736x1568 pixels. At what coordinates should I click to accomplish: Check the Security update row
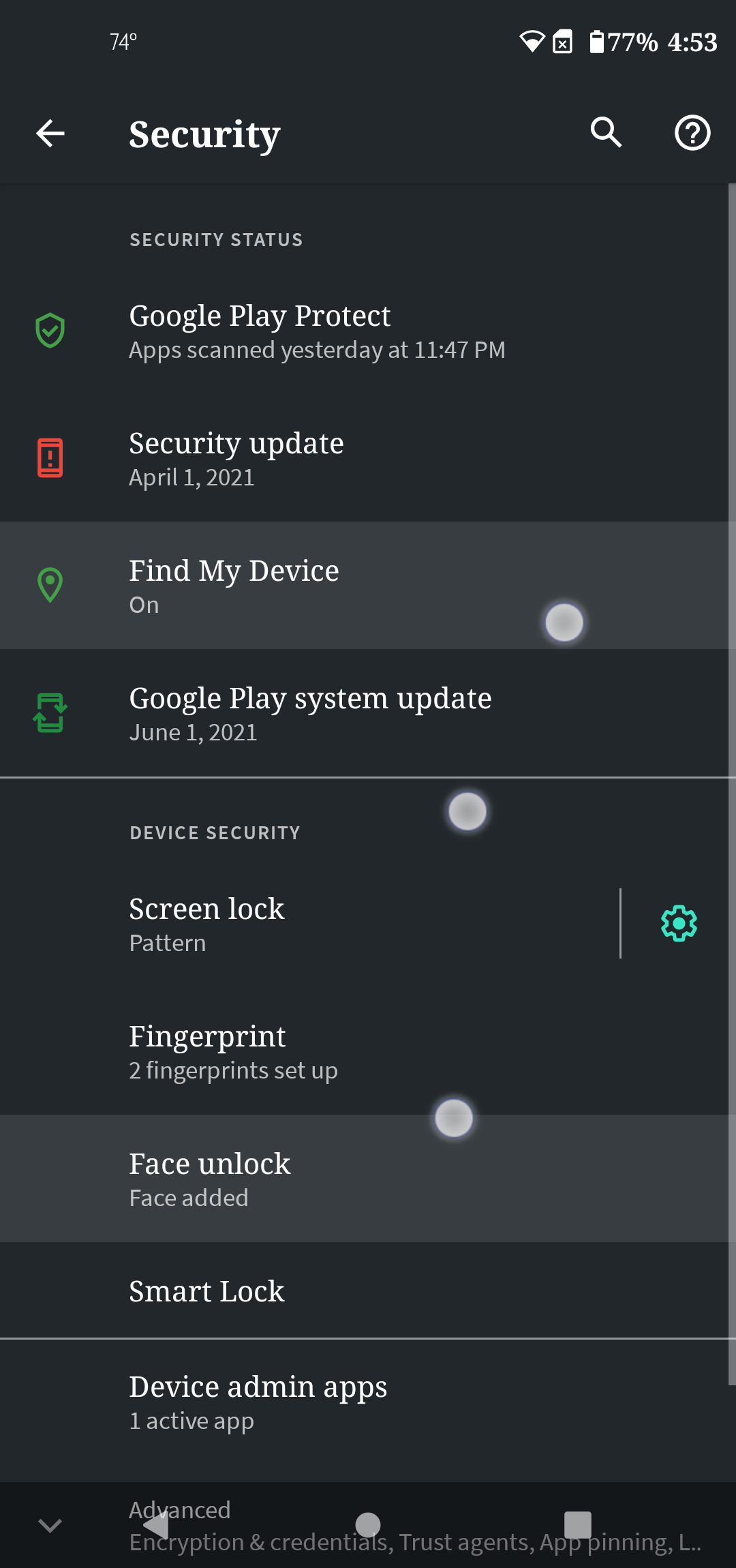pyautogui.click(x=368, y=459)
